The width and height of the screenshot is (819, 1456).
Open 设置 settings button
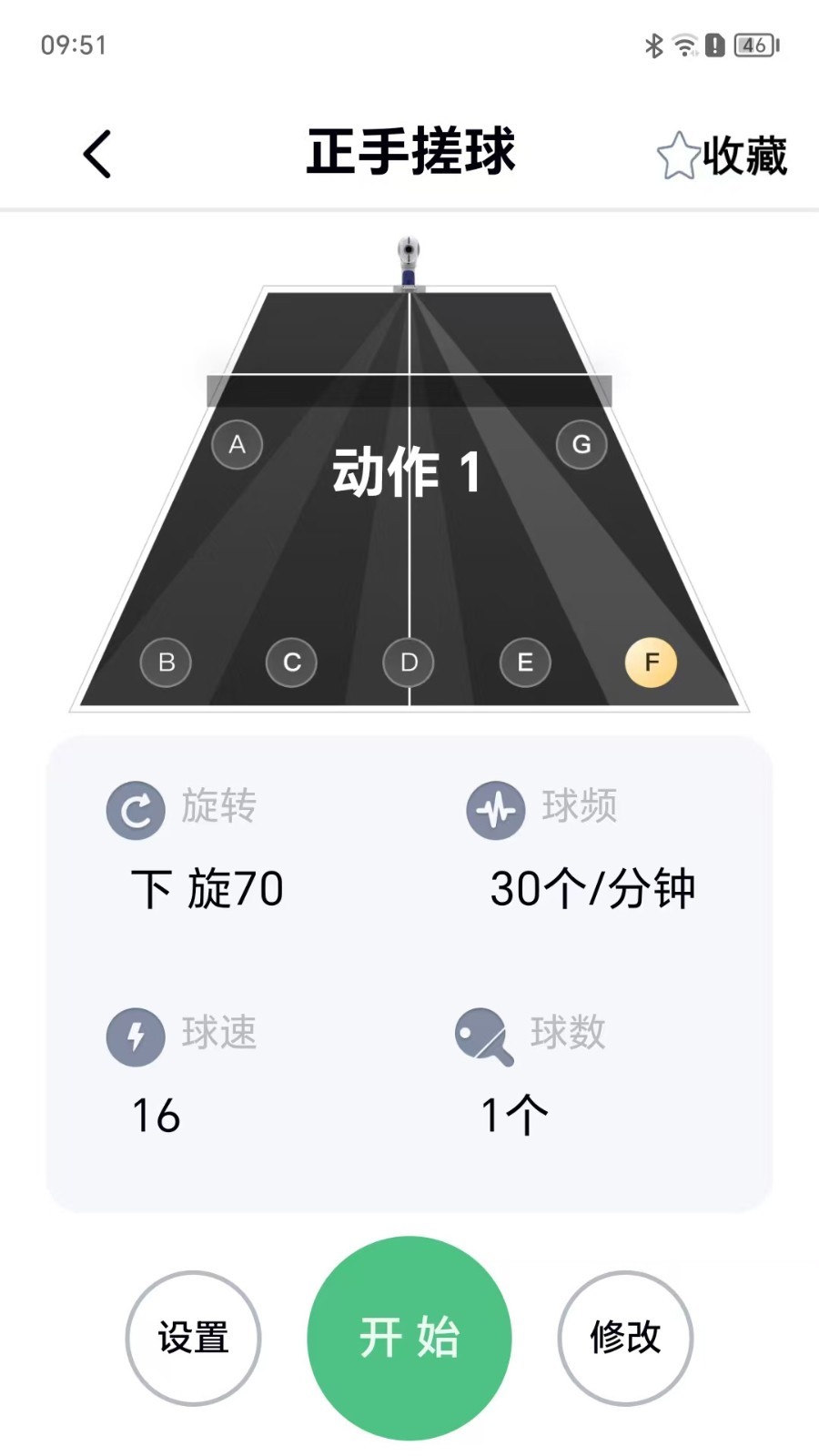click(x=193, y=1338)
